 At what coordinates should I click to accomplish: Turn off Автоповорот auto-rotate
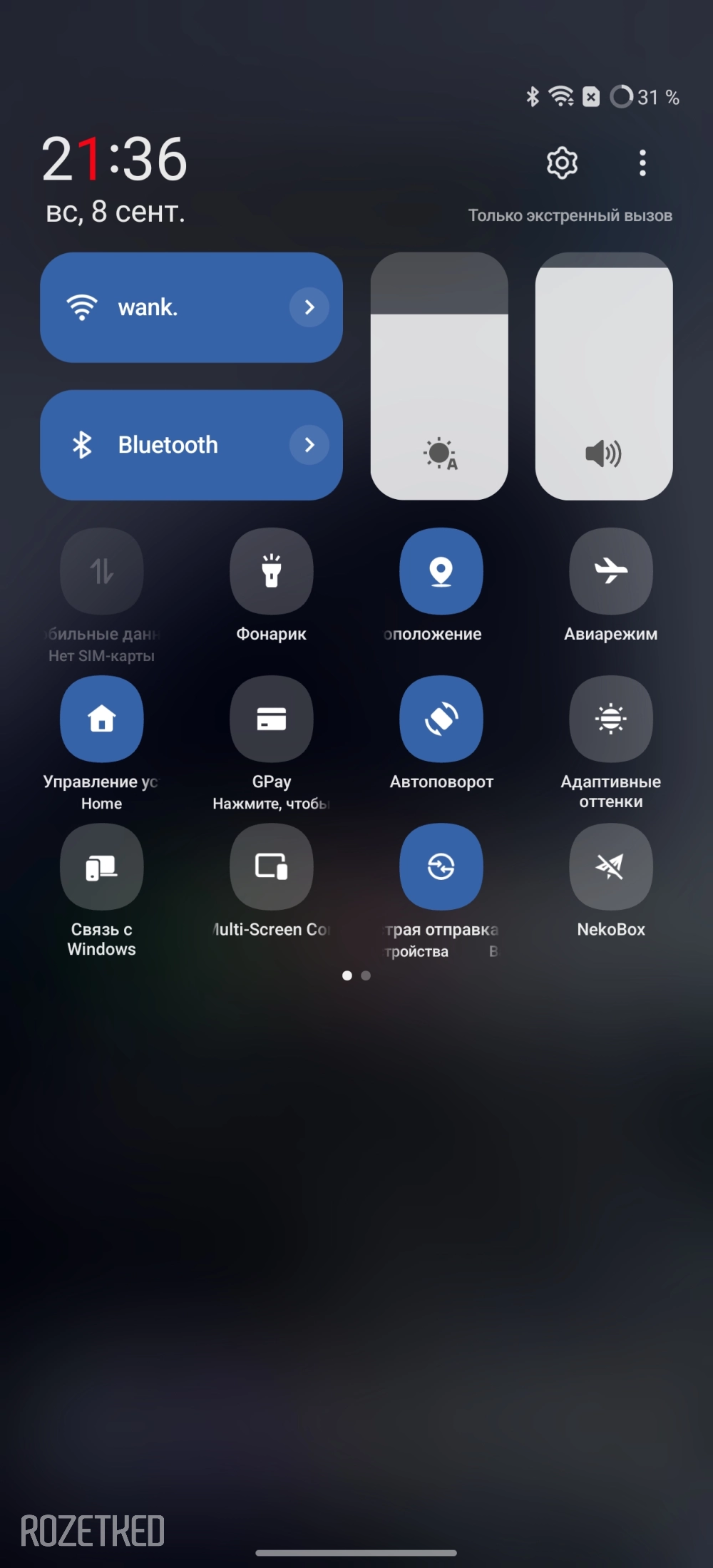(x=441, y=719)
